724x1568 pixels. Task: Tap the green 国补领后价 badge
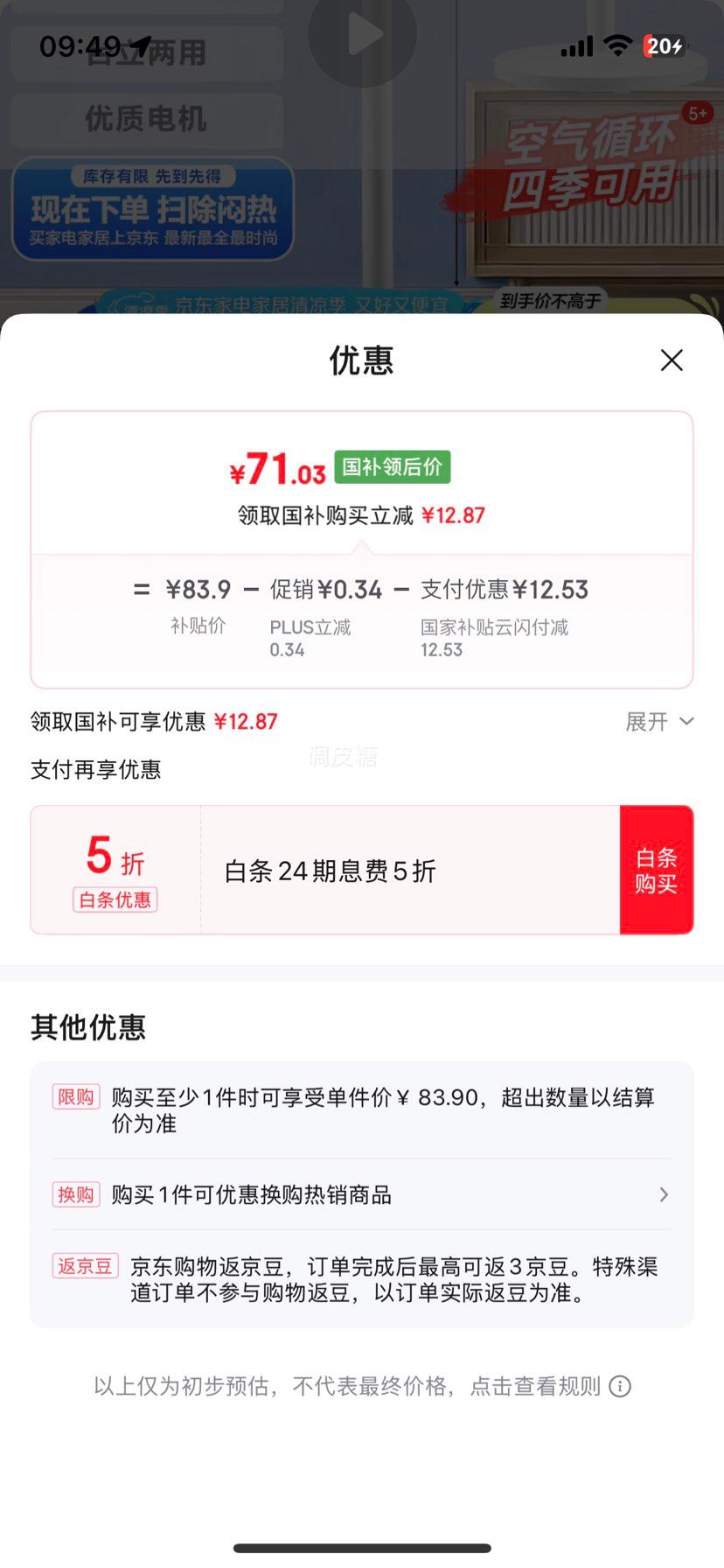392,468
